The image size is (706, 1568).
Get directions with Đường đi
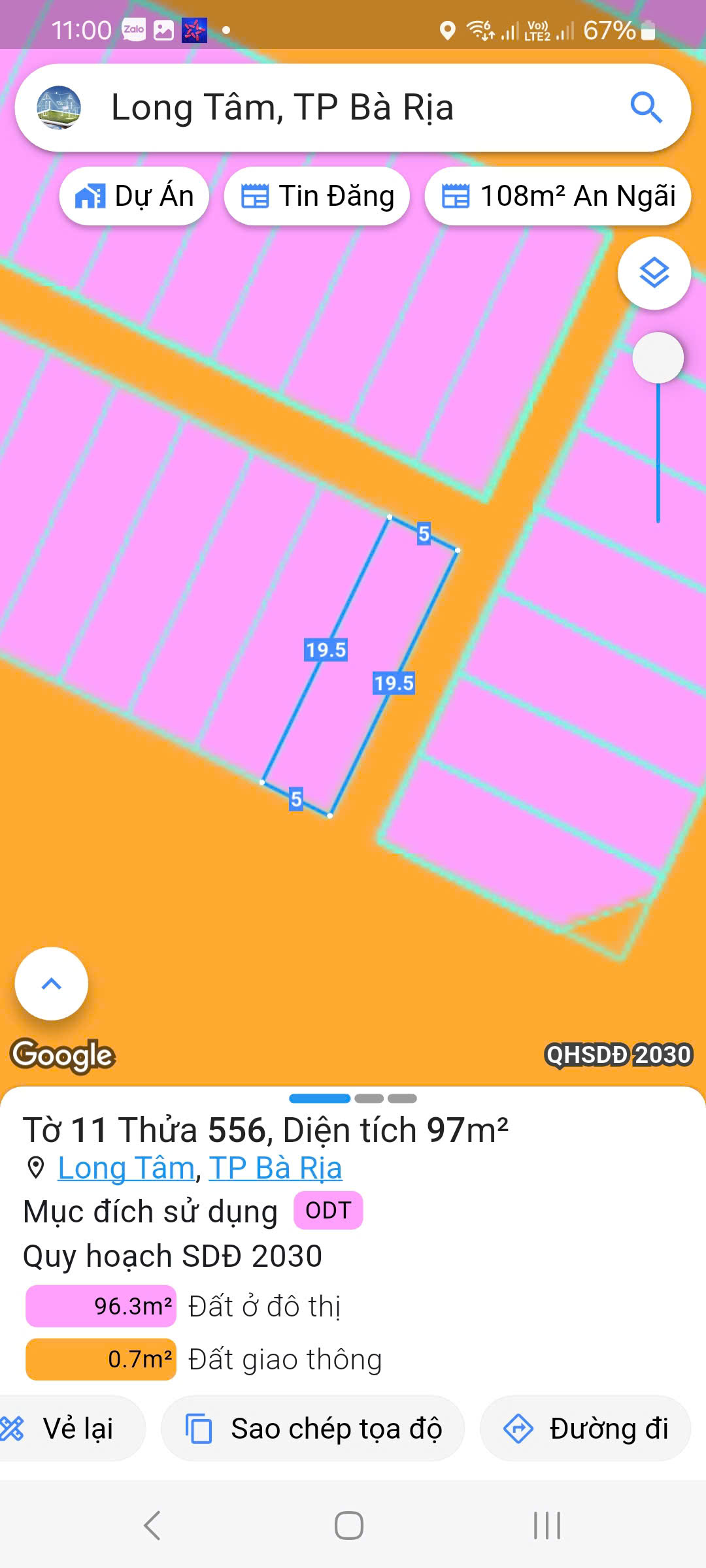pos(585,1428)
